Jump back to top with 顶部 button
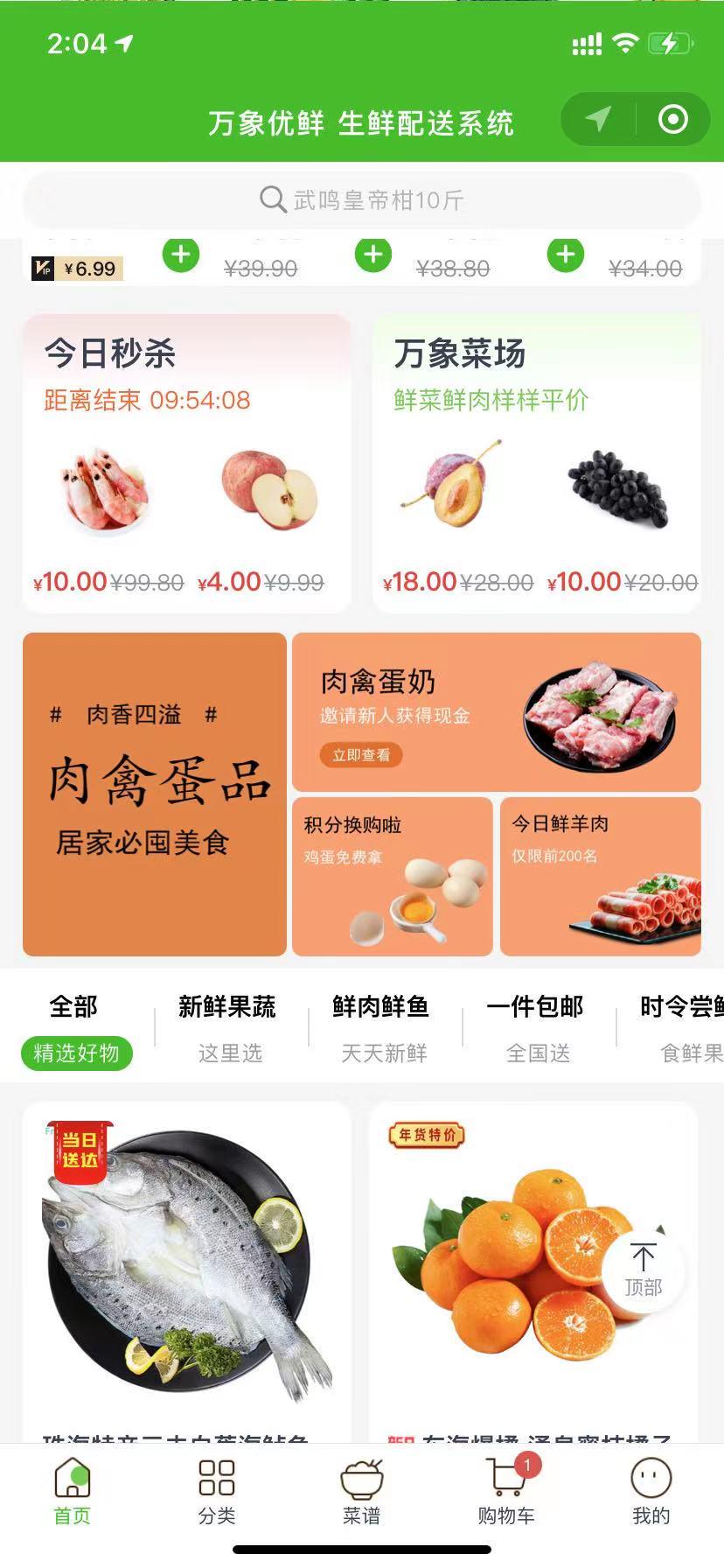Screen dimensions: 724x1568 coord(643,1269)
